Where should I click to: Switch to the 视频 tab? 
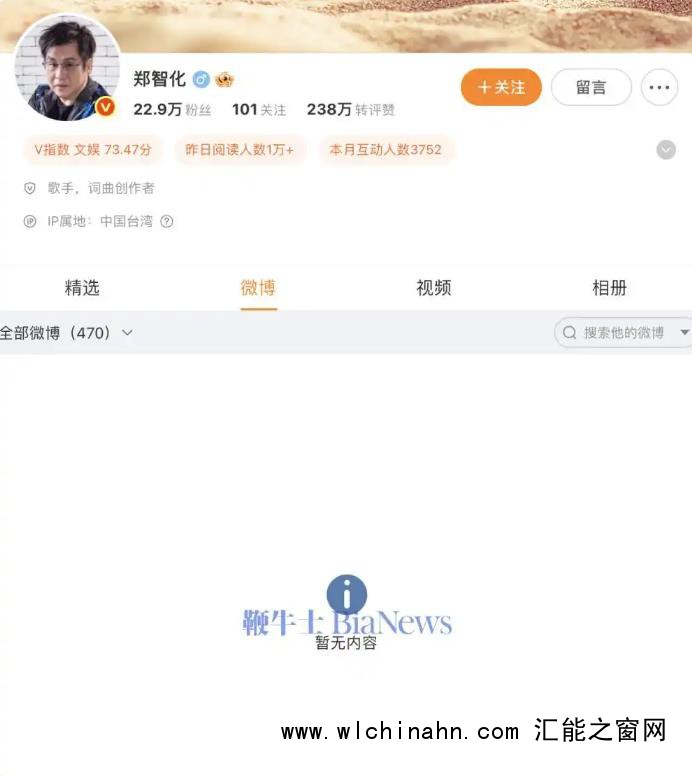point(434,288)
